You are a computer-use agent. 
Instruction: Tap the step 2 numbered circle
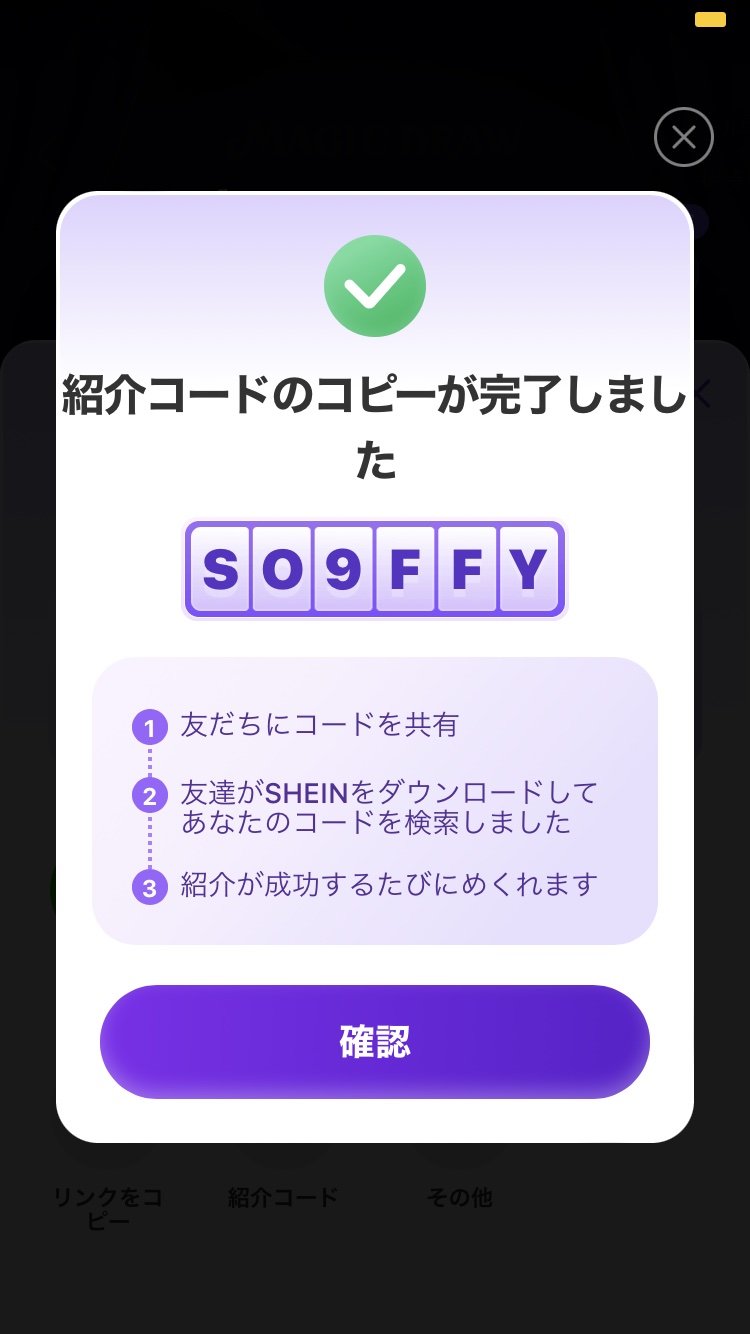coord(150,795)
